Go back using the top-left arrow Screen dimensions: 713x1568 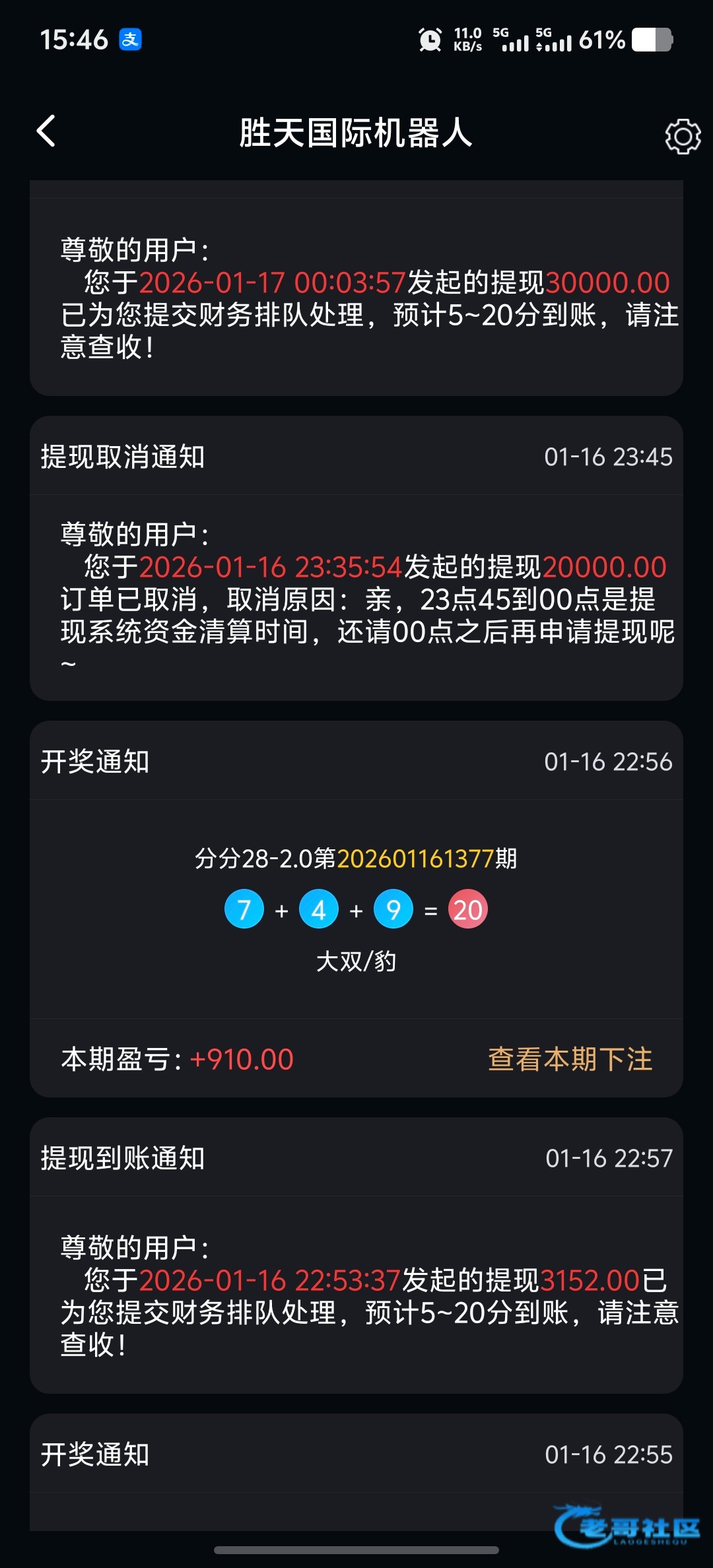(x=46, y=131)
